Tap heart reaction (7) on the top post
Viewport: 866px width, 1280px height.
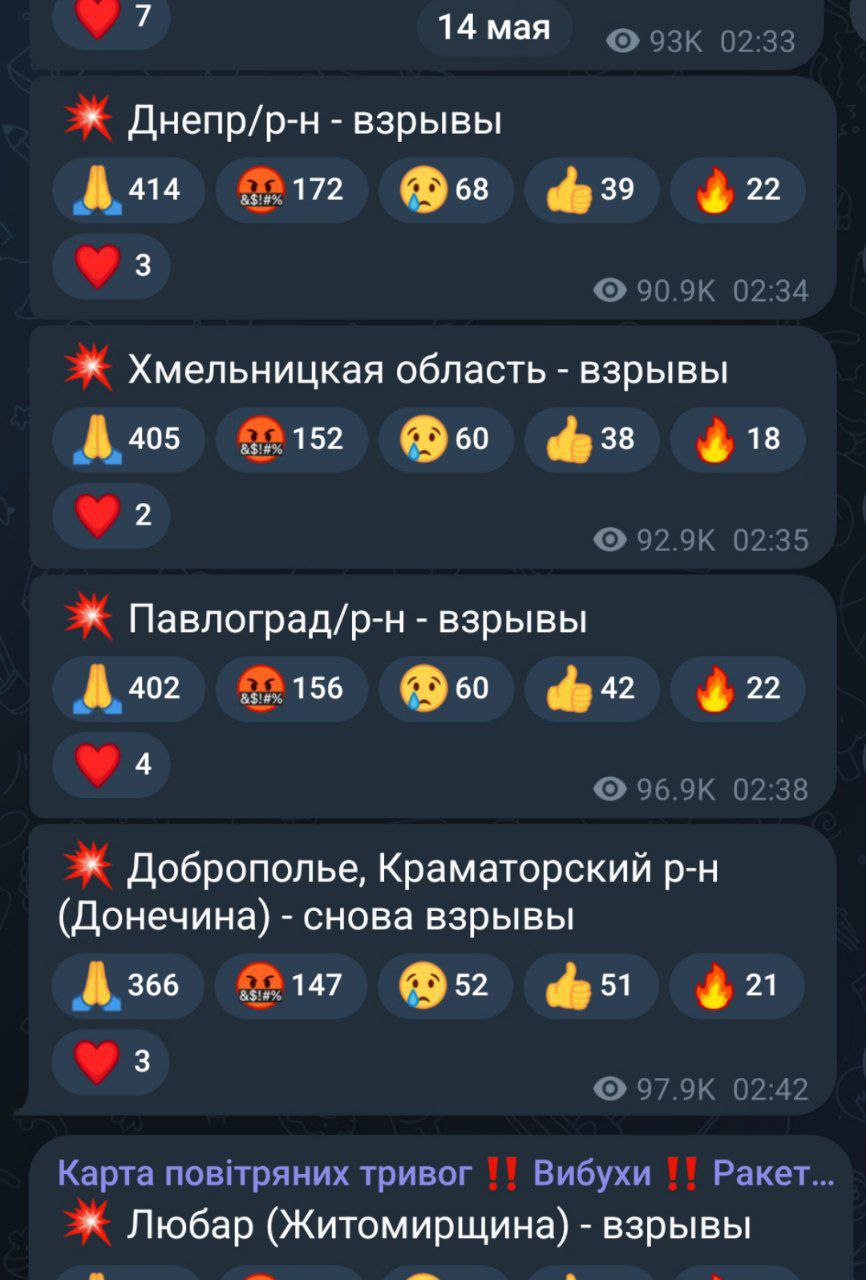pyautogui.click(x=111, y=20)
